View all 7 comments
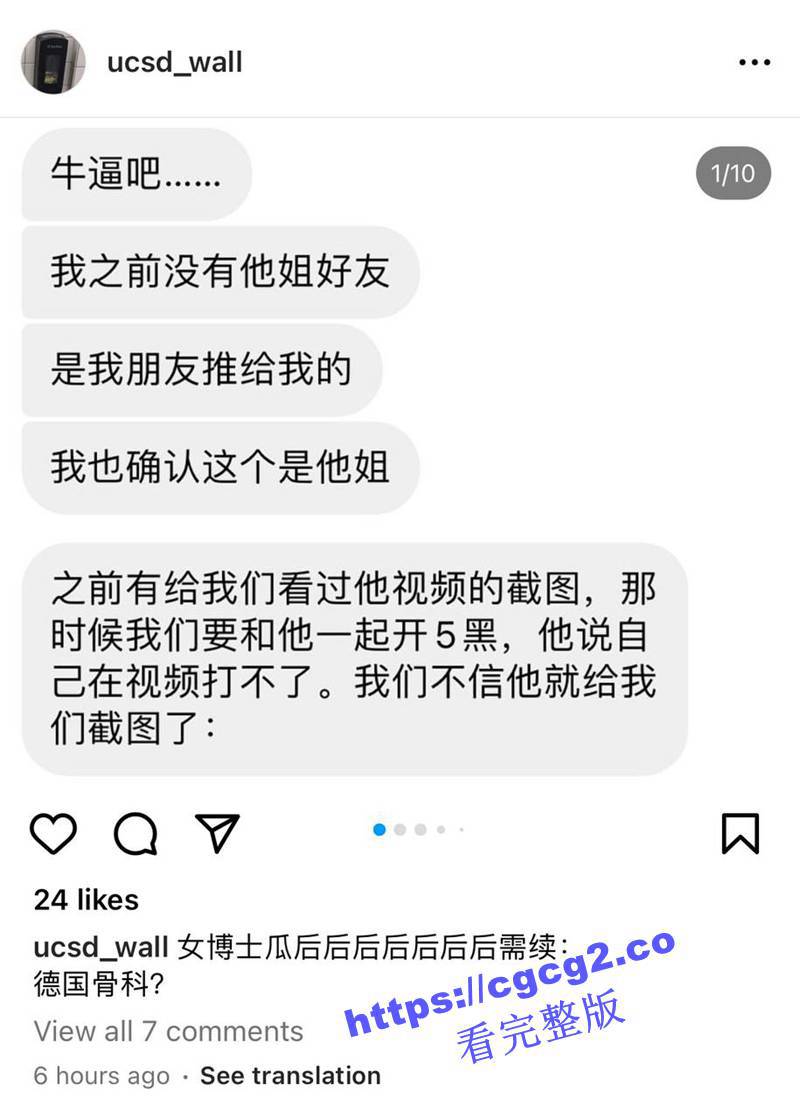800x1119 pixels. point(168,1030)
